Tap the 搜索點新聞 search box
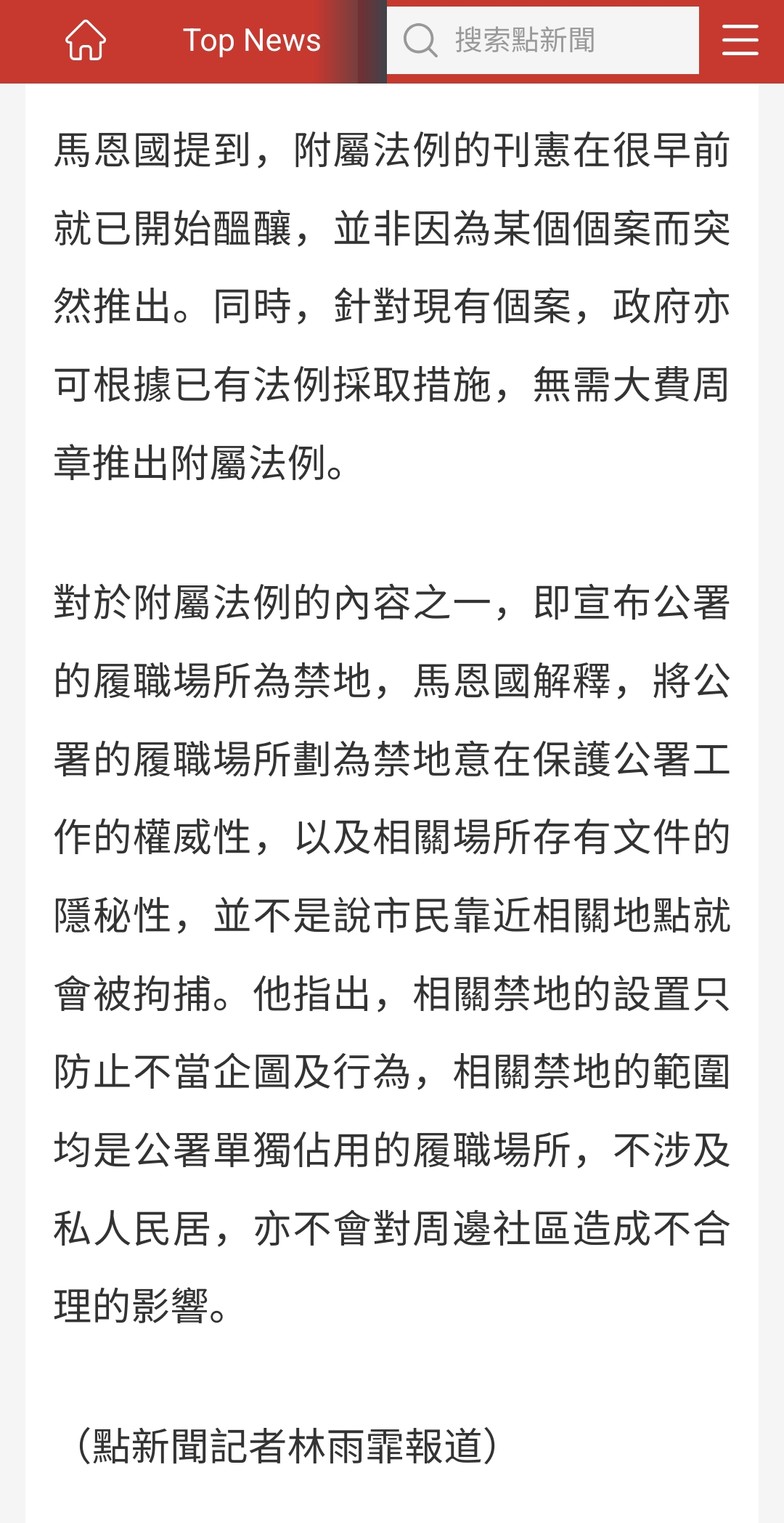This screenshot has width=784, height=1523. 543,40
